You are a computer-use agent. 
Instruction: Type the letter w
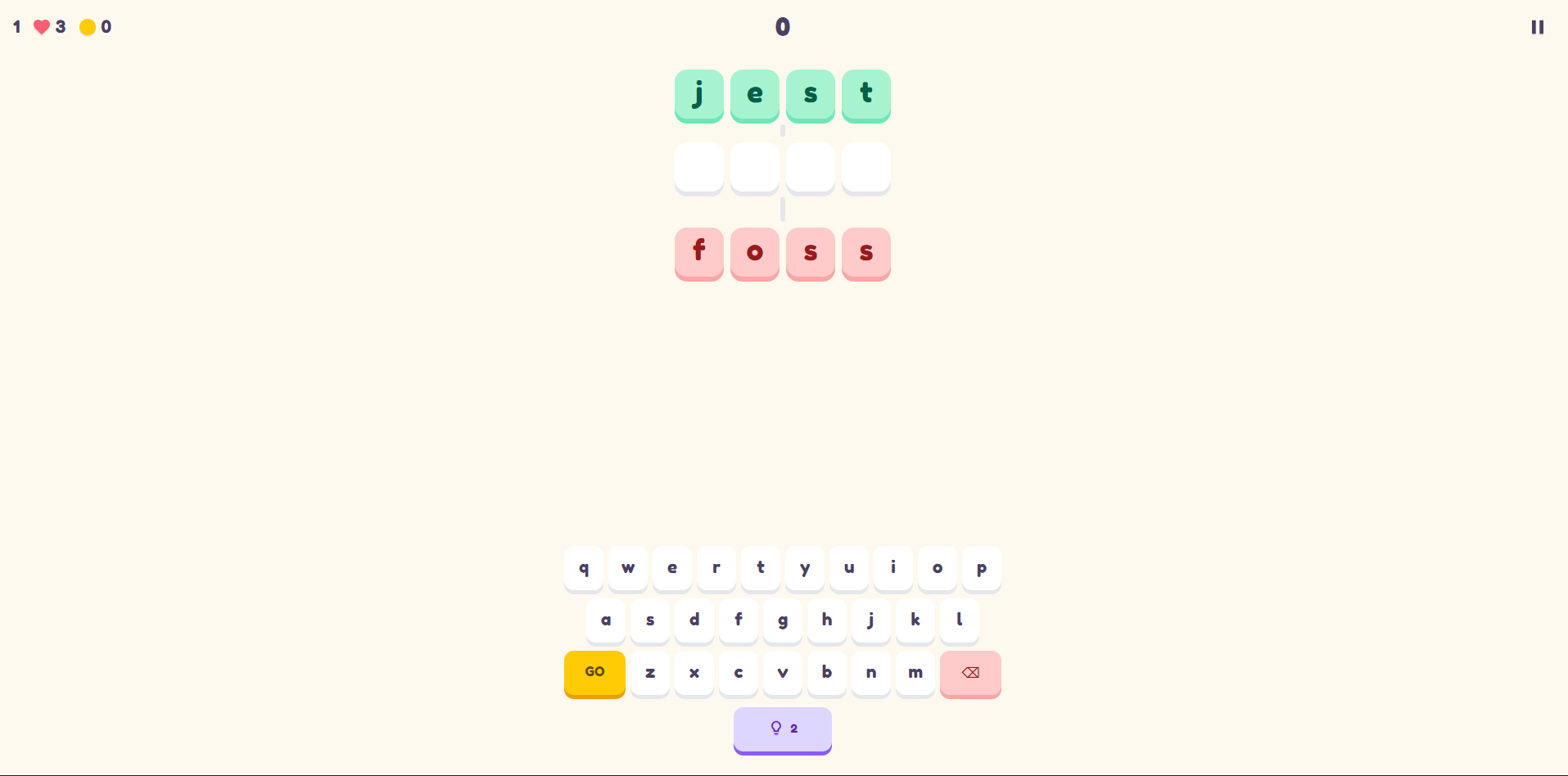(x=628, y=568)
